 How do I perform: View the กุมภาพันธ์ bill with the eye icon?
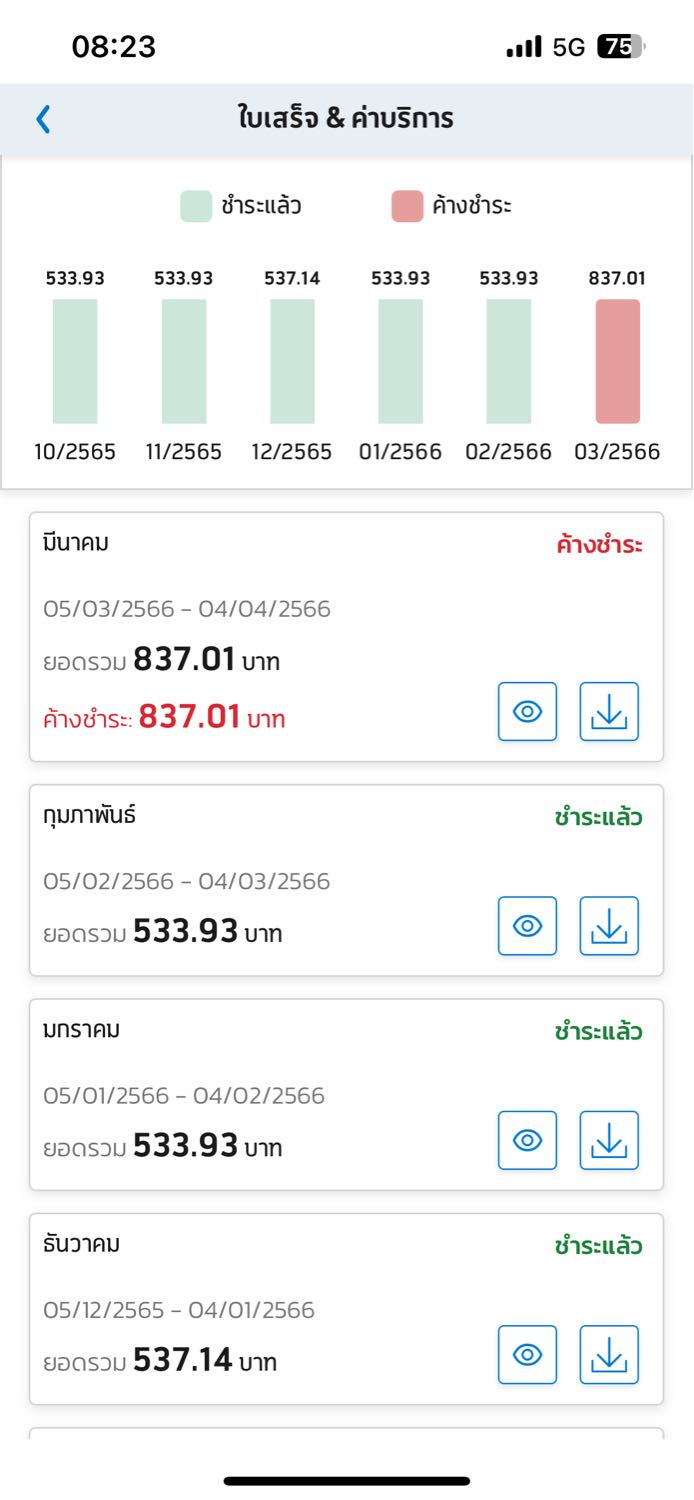[x=527, y=926]
